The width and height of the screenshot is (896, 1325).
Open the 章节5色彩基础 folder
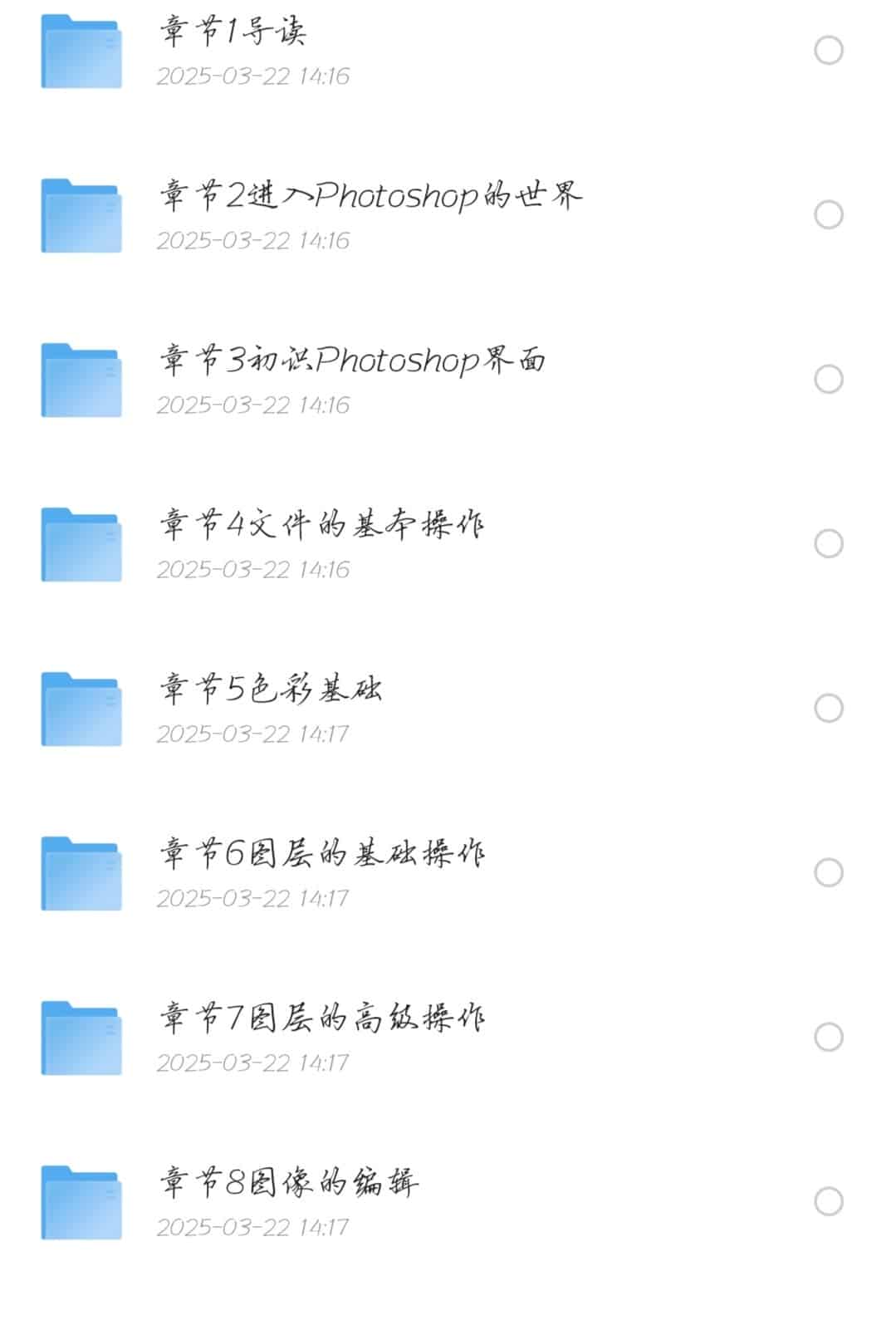coord(271,690)
